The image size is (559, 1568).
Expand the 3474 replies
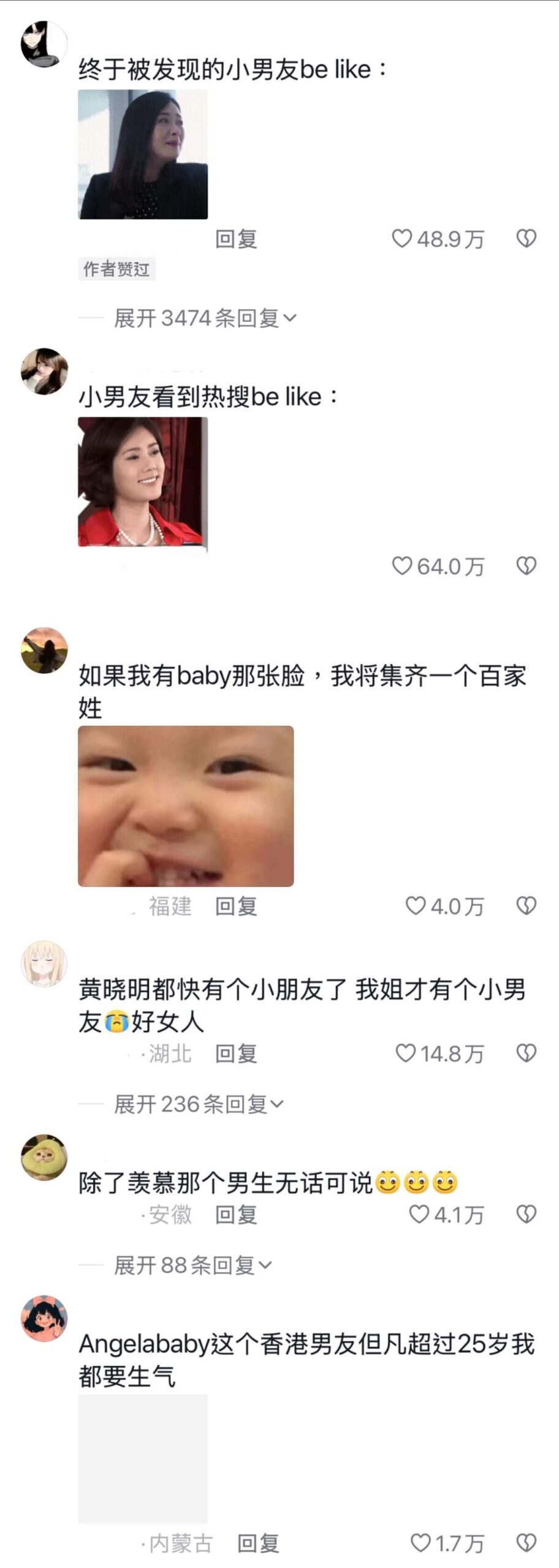pos(205,318)
